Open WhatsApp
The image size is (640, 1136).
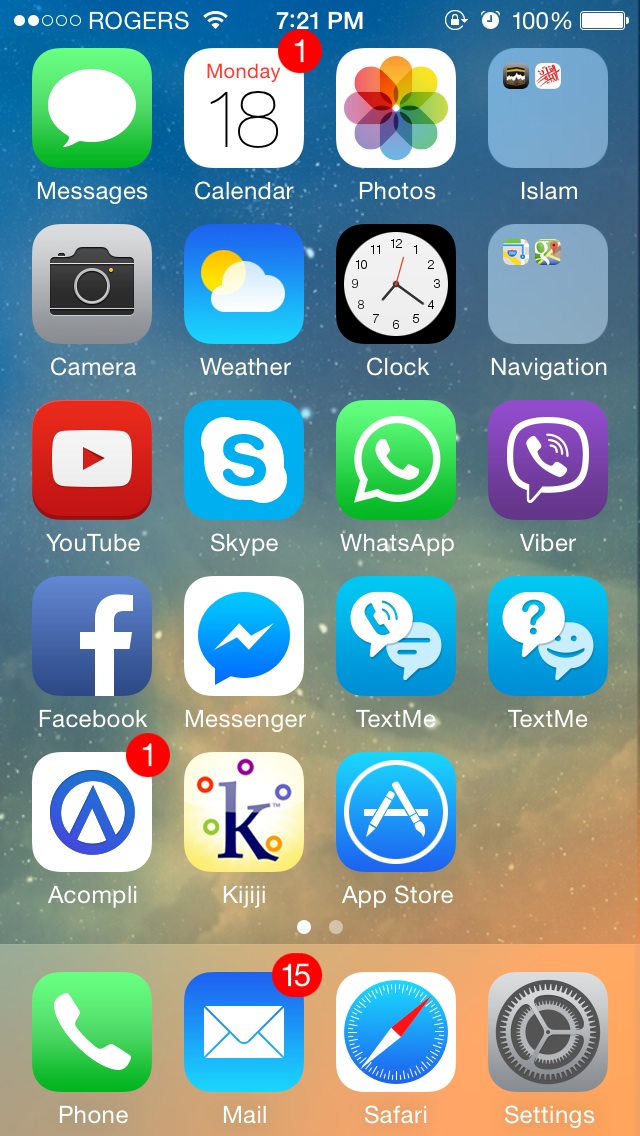[396, 460]
